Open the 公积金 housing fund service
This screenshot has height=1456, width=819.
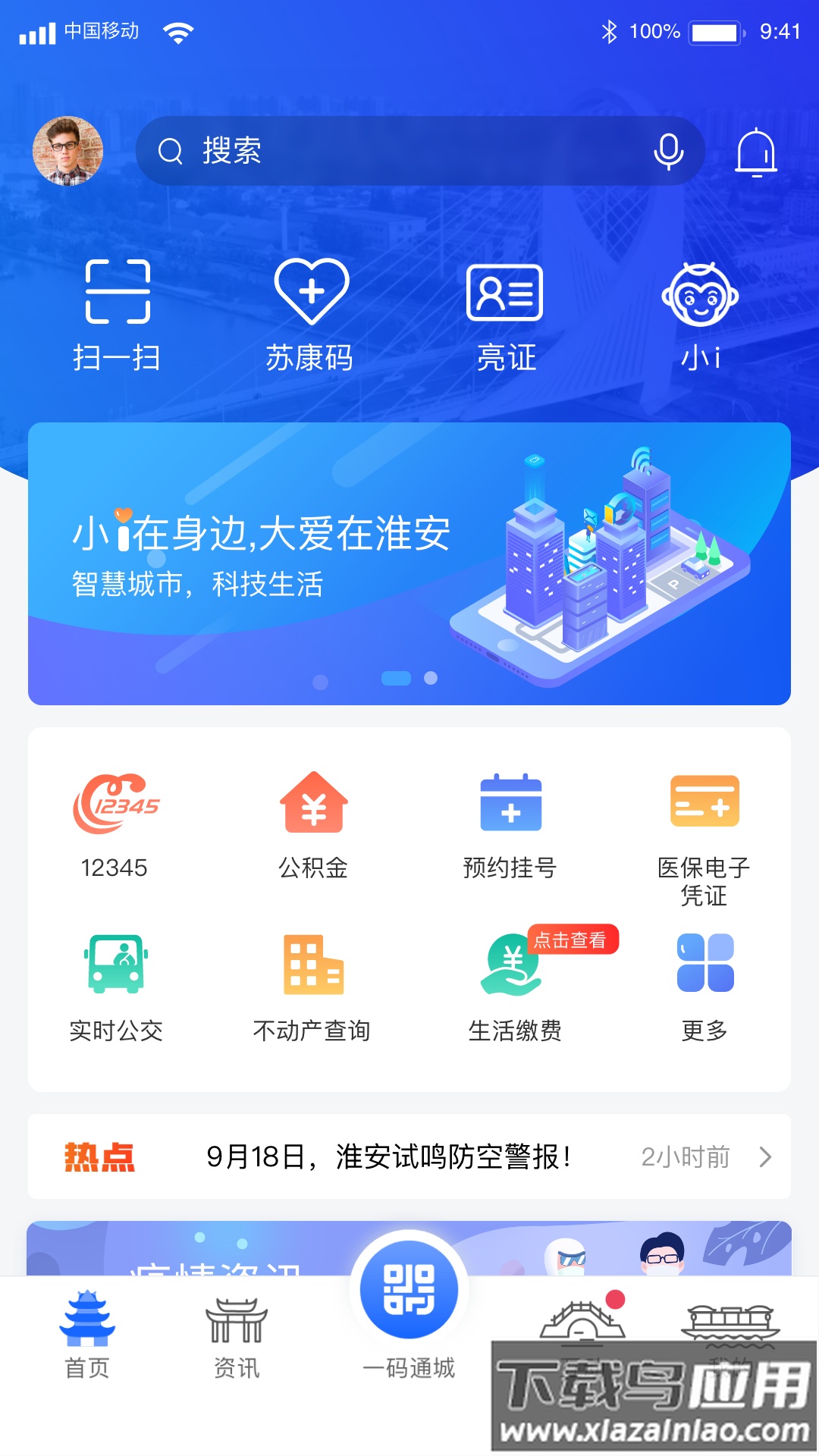click(312, 827)
